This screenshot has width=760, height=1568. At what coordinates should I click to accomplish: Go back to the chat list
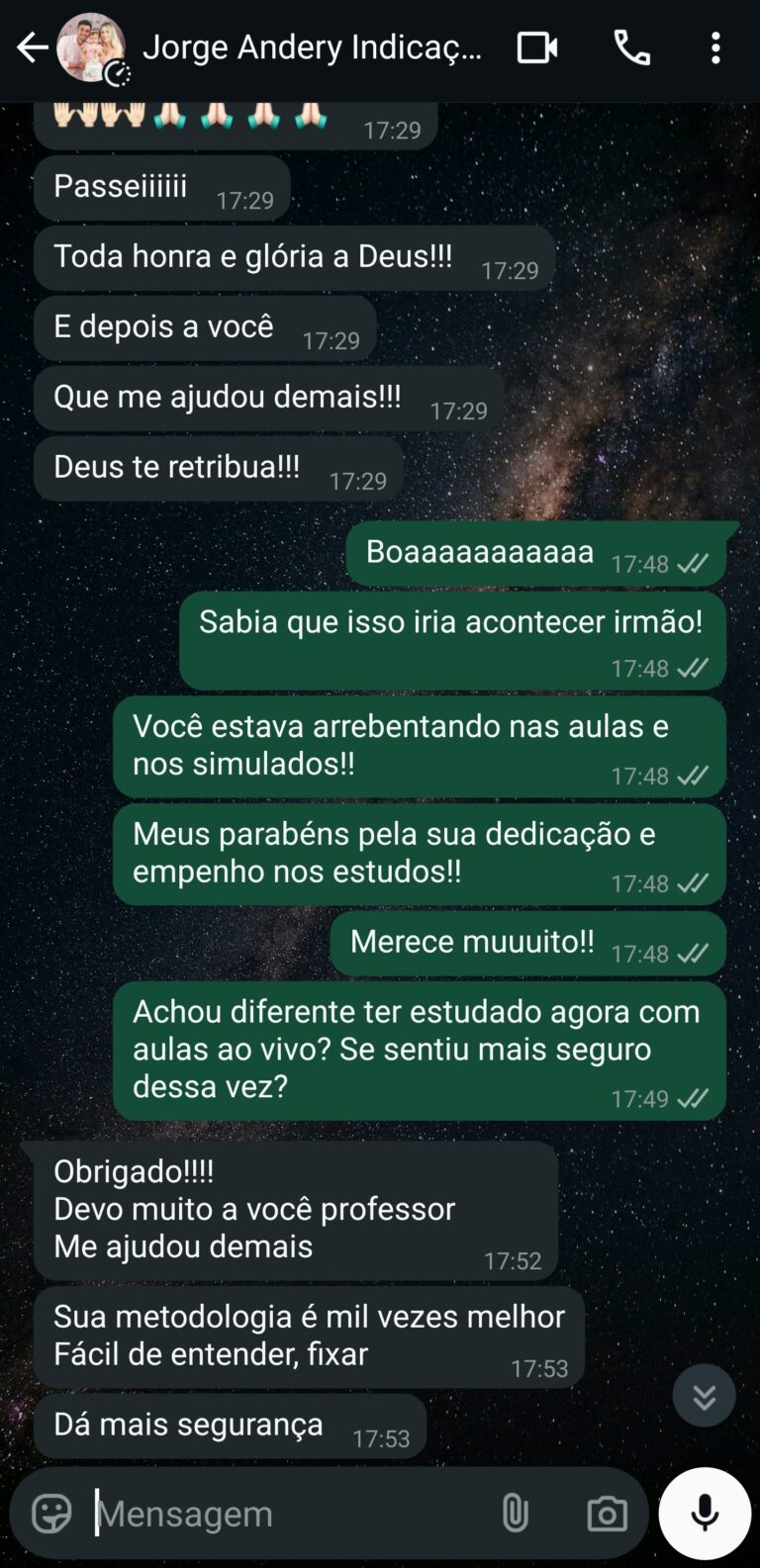coord(32,47)
